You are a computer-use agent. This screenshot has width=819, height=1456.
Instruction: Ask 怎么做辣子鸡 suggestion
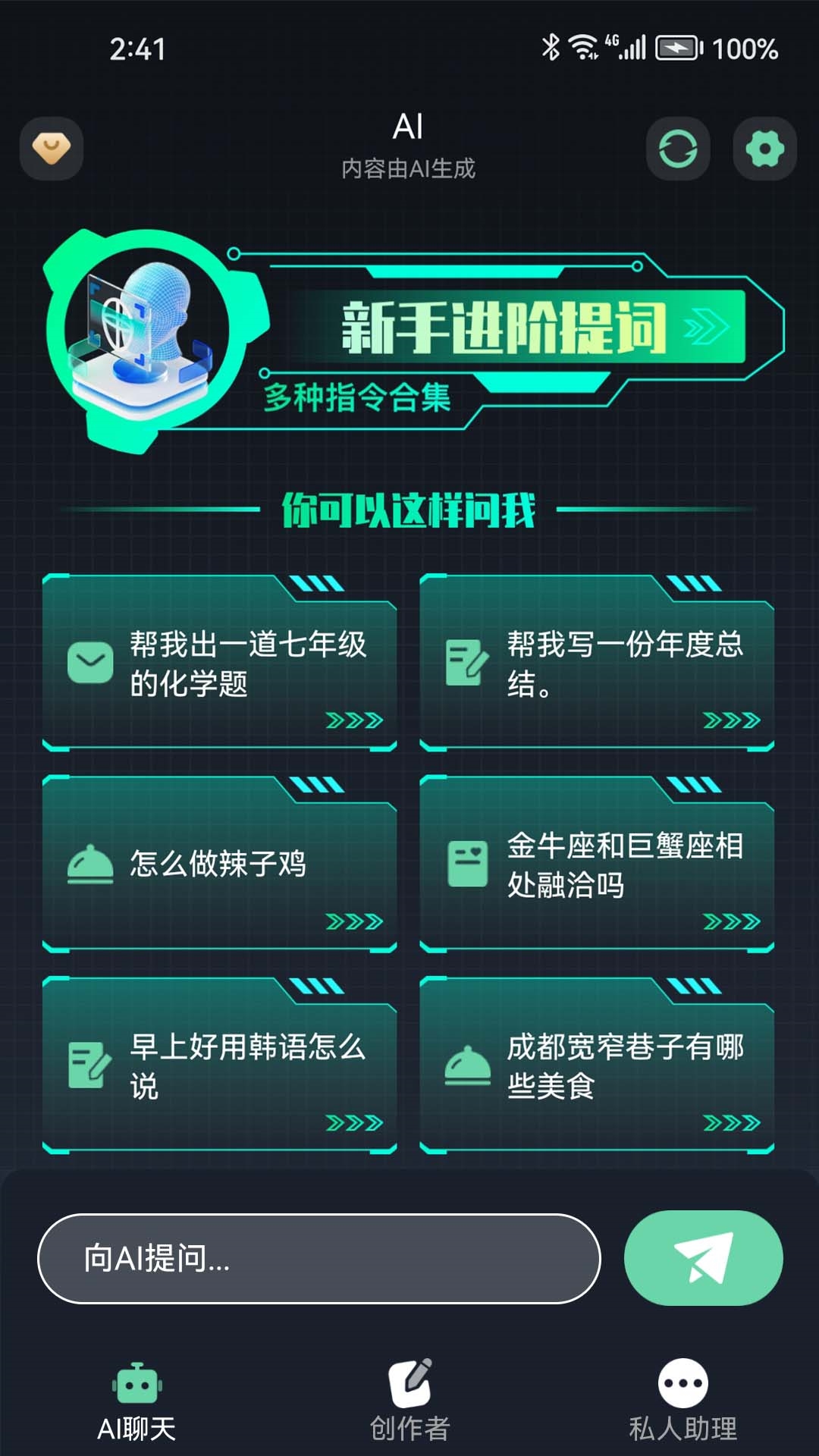click(220, 864)
